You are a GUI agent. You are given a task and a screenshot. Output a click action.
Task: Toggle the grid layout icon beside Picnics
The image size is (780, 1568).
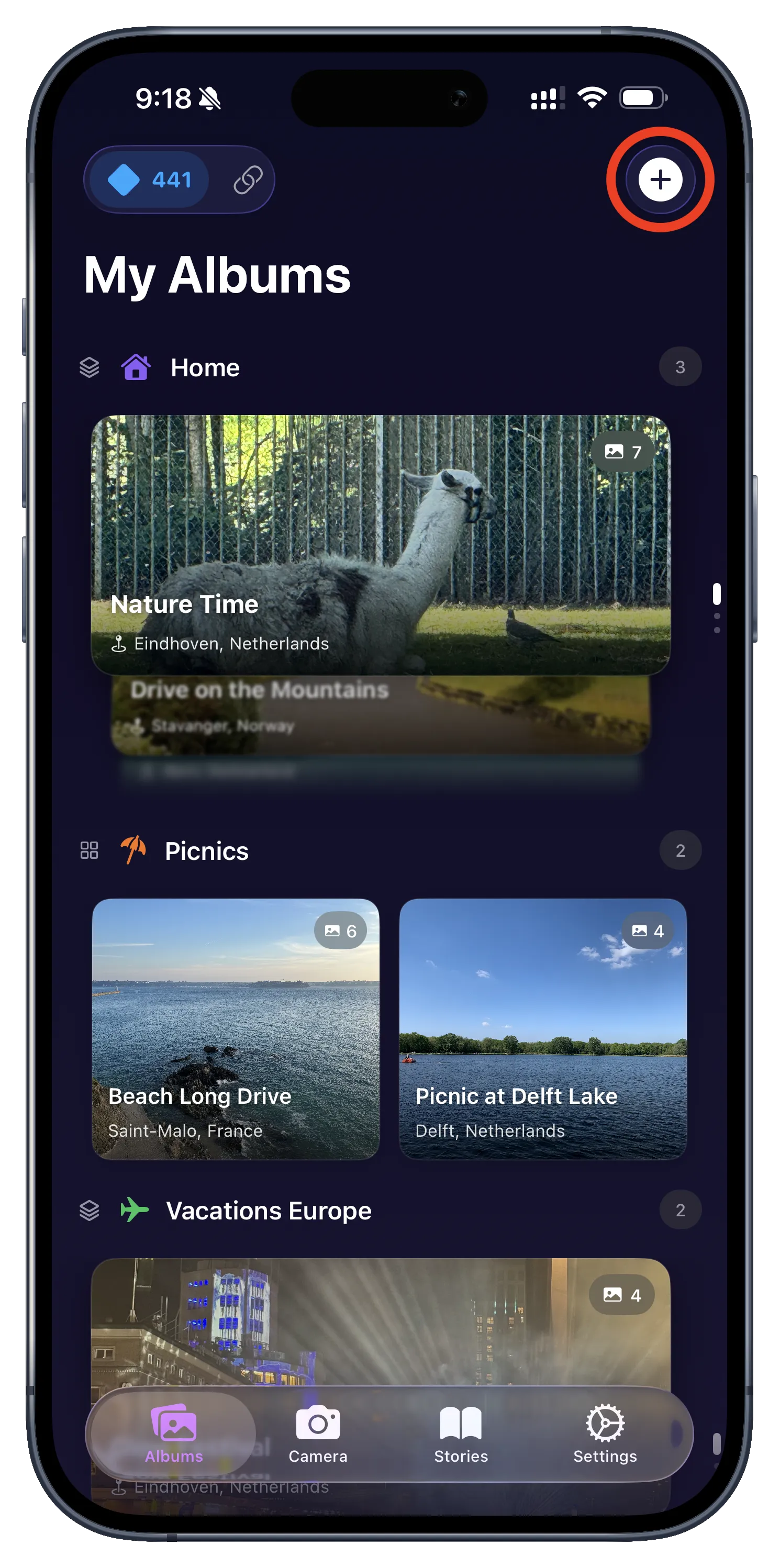pos(90,850)
